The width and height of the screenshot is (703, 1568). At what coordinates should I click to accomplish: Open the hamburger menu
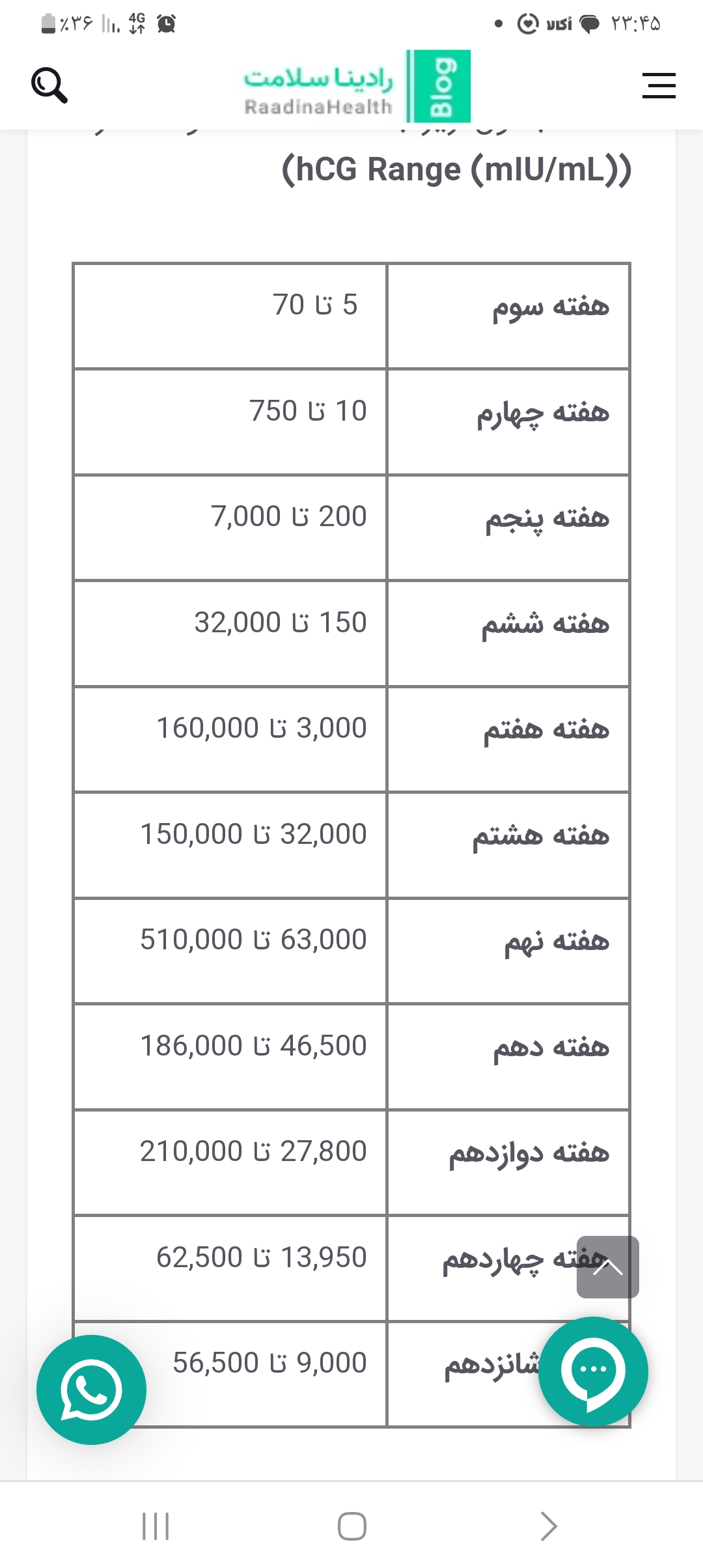659,86
